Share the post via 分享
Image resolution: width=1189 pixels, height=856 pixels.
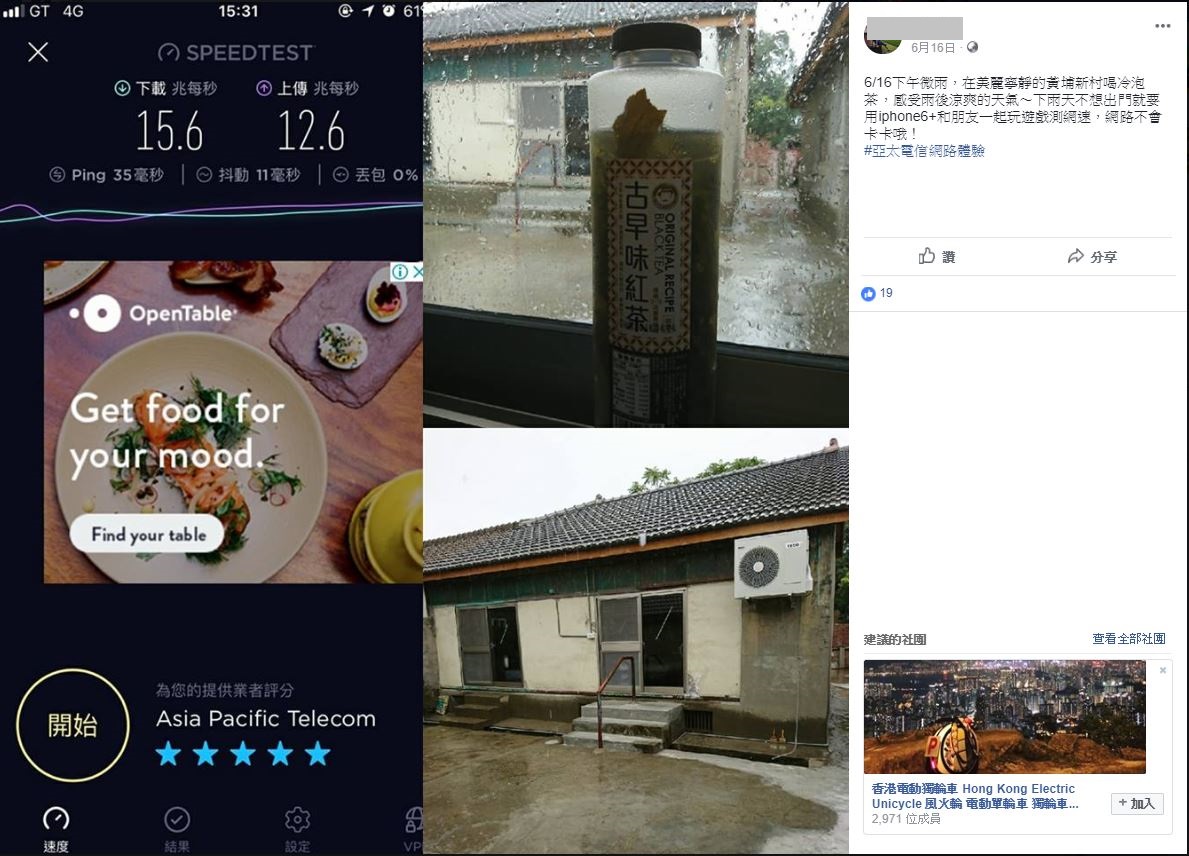pos(1092,257)
